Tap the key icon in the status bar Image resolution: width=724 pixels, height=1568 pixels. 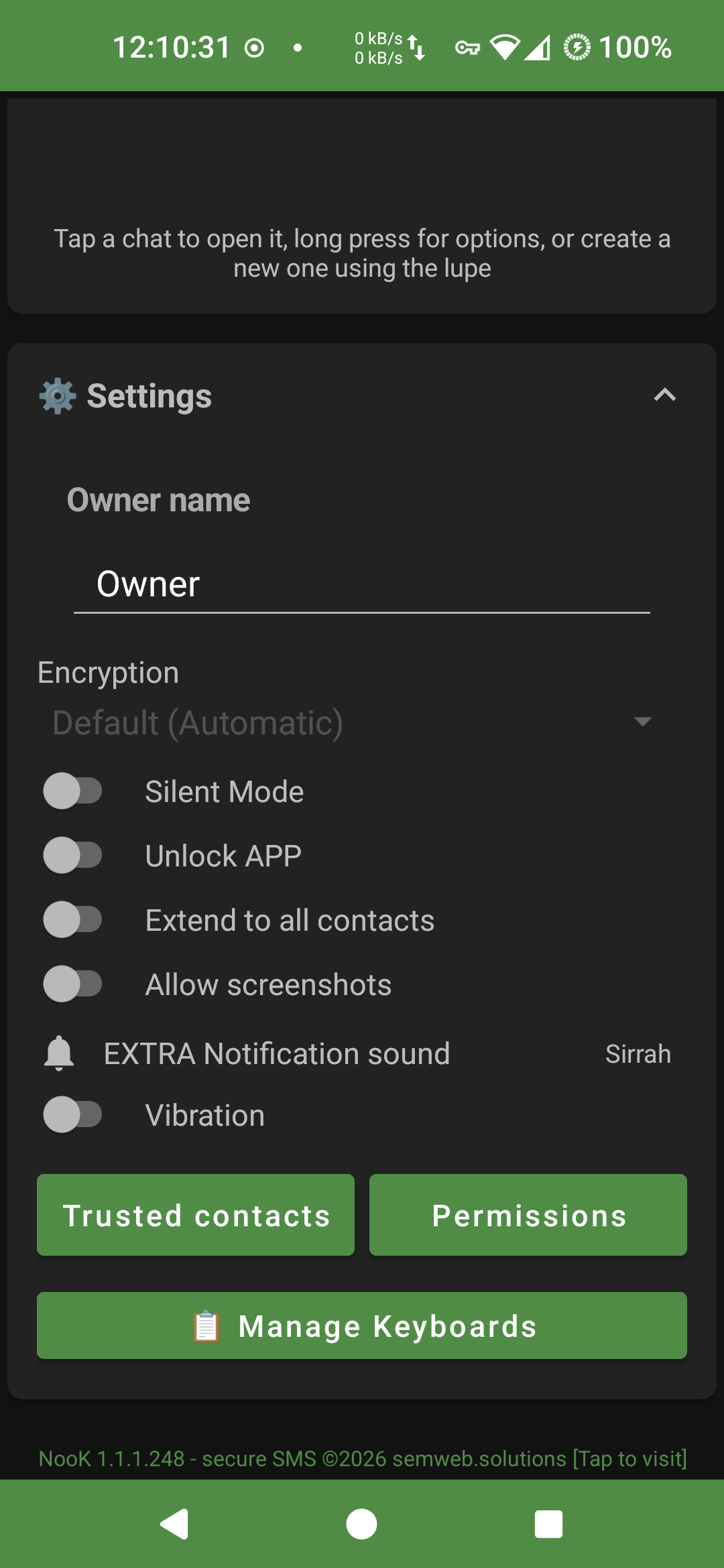pyautogui.click(x=468, y=47)
